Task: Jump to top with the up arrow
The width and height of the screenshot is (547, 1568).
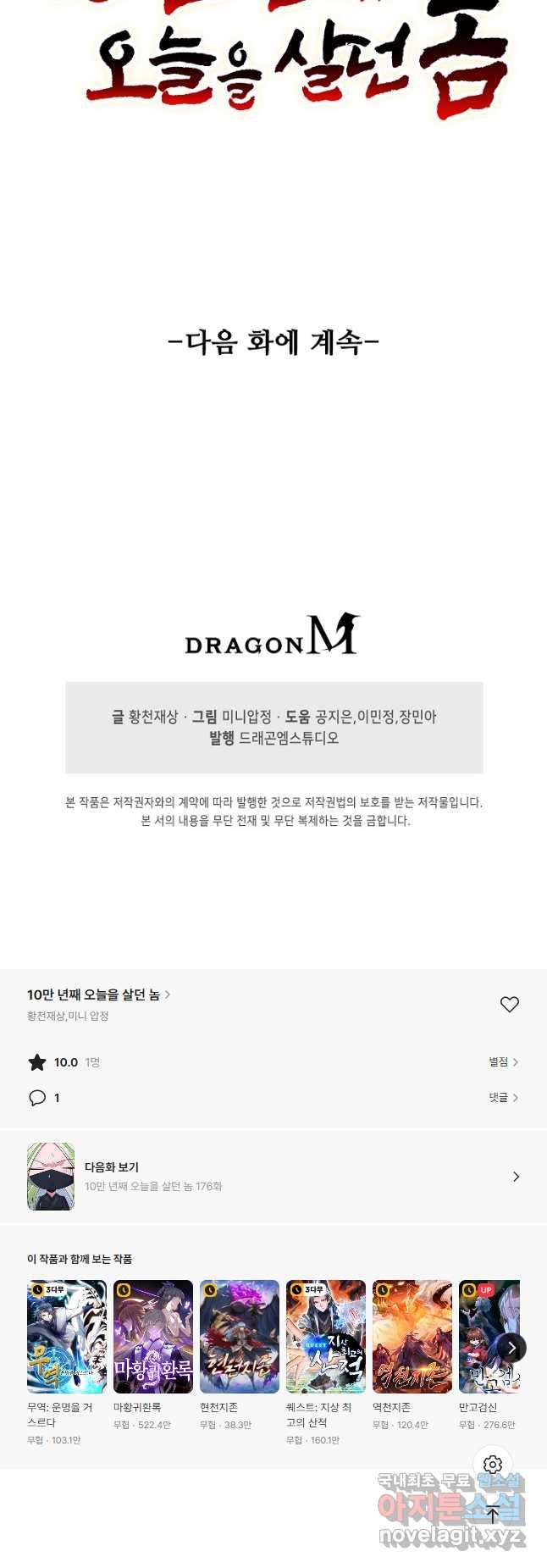Action: pyautogui.click(x=493, y=1514)
